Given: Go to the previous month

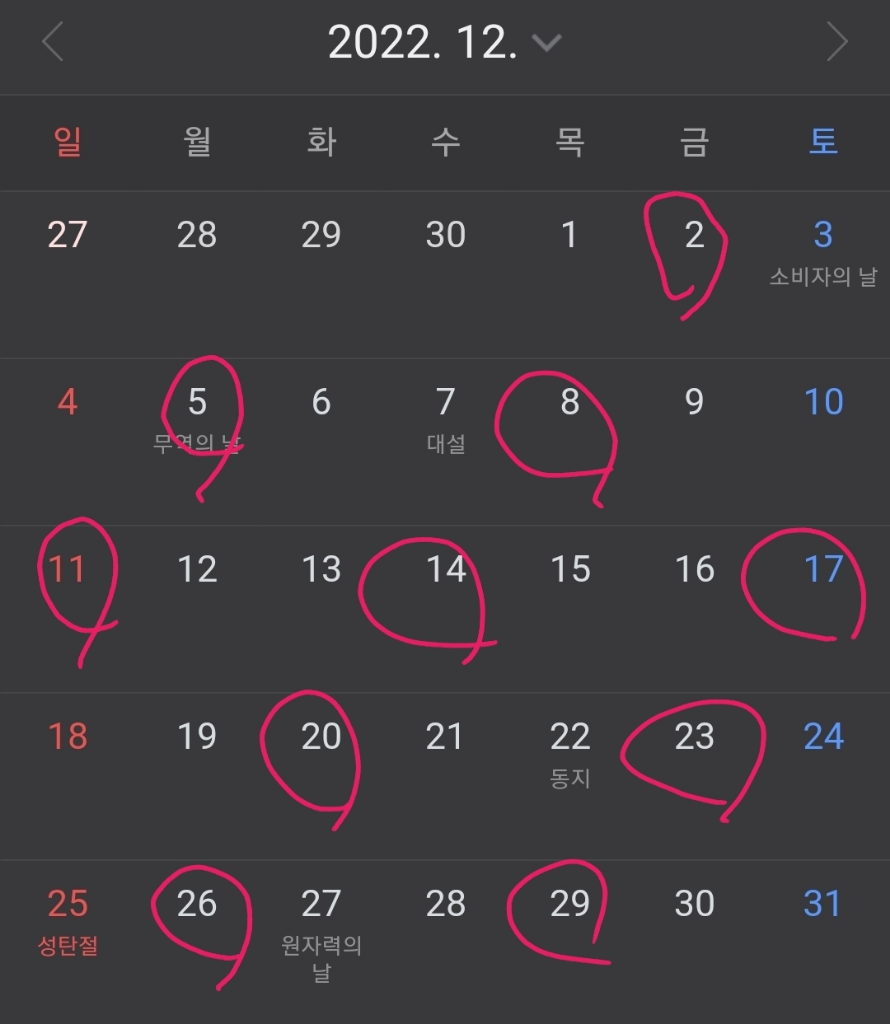Looking at the screenshot, I should 53,43.
